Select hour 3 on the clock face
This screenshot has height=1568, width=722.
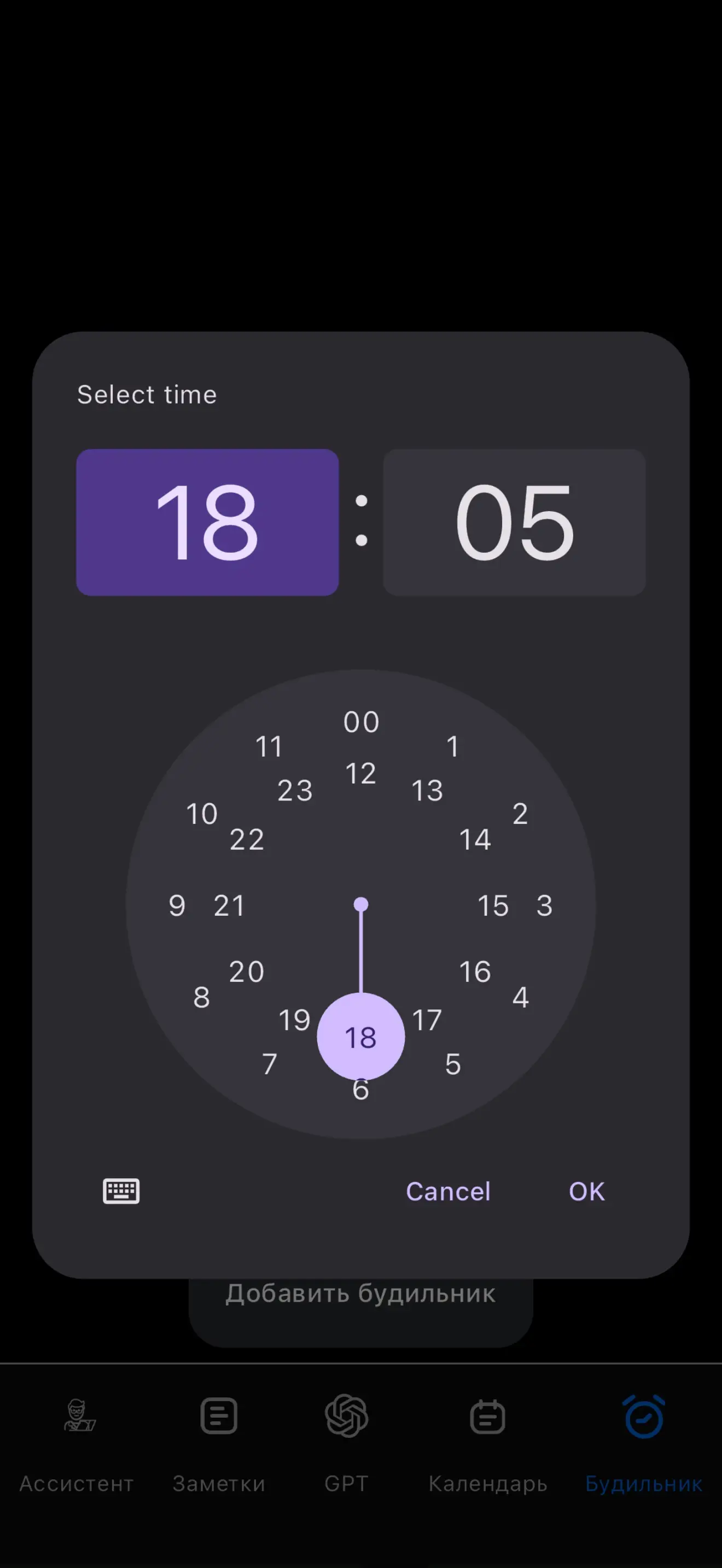545,906
